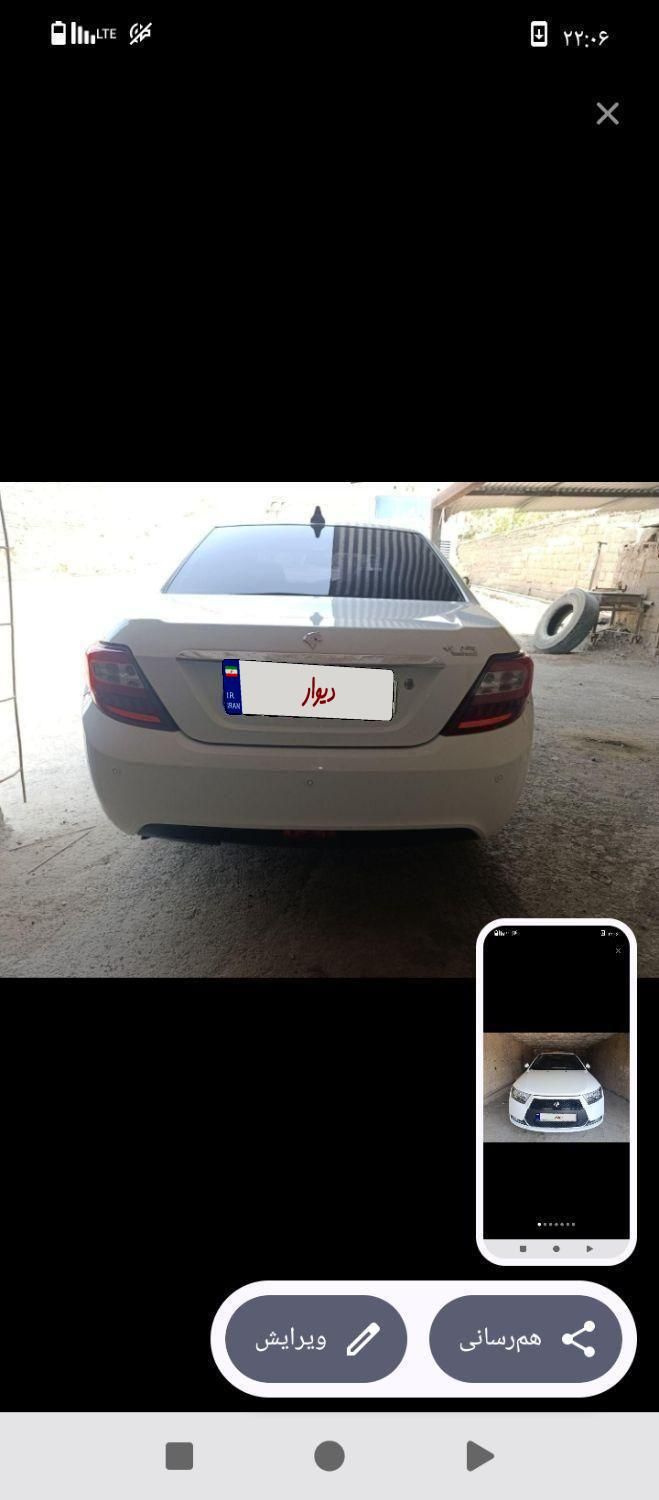Go back using the triangle navigation button

click(480, 1456)
